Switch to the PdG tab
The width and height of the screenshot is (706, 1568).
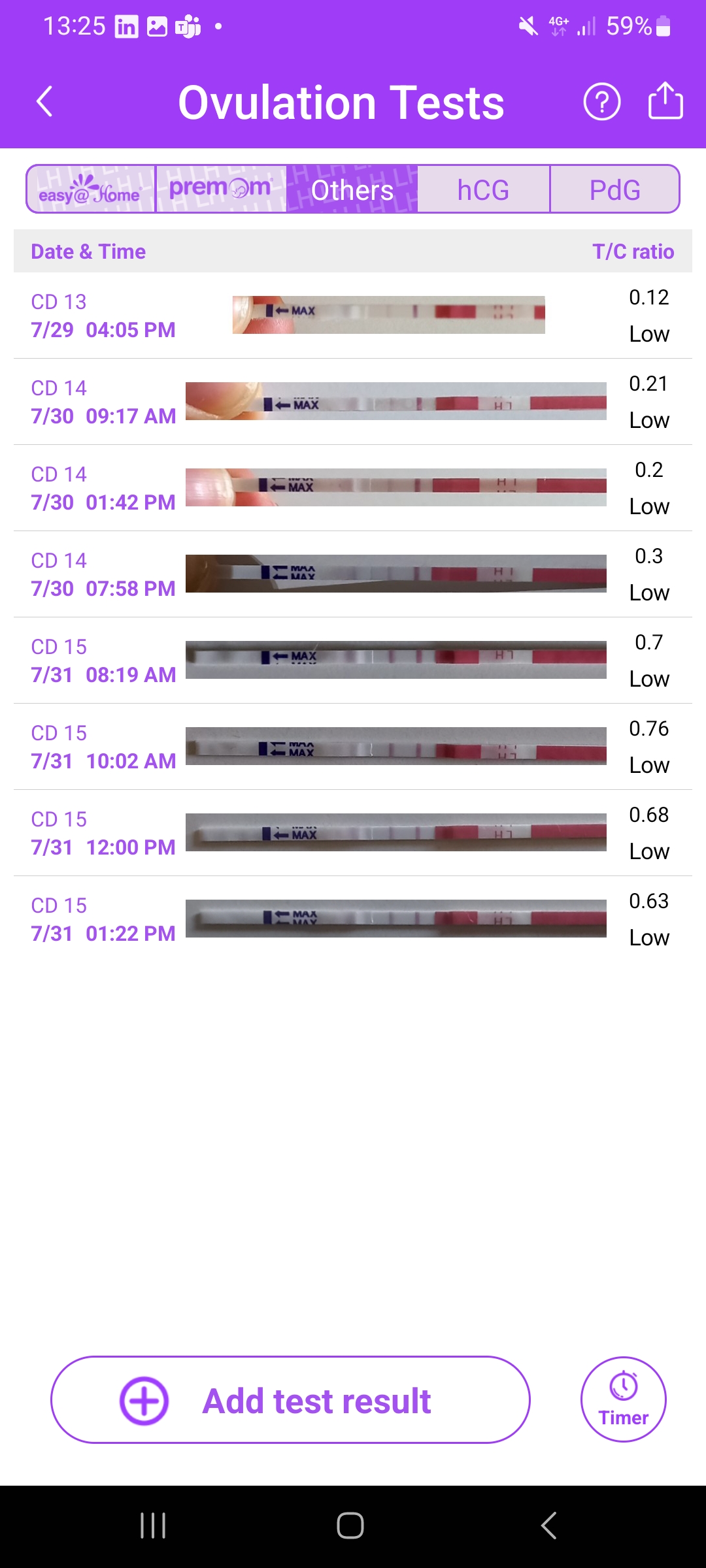click(x=614, y=189)
